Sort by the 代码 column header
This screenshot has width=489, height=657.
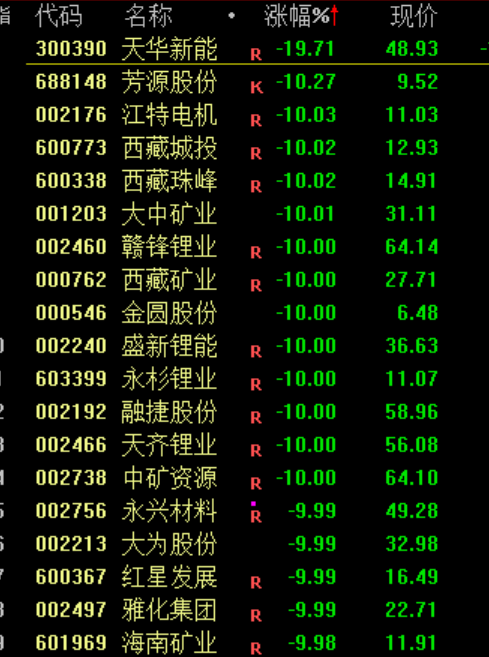coord(59,16)
